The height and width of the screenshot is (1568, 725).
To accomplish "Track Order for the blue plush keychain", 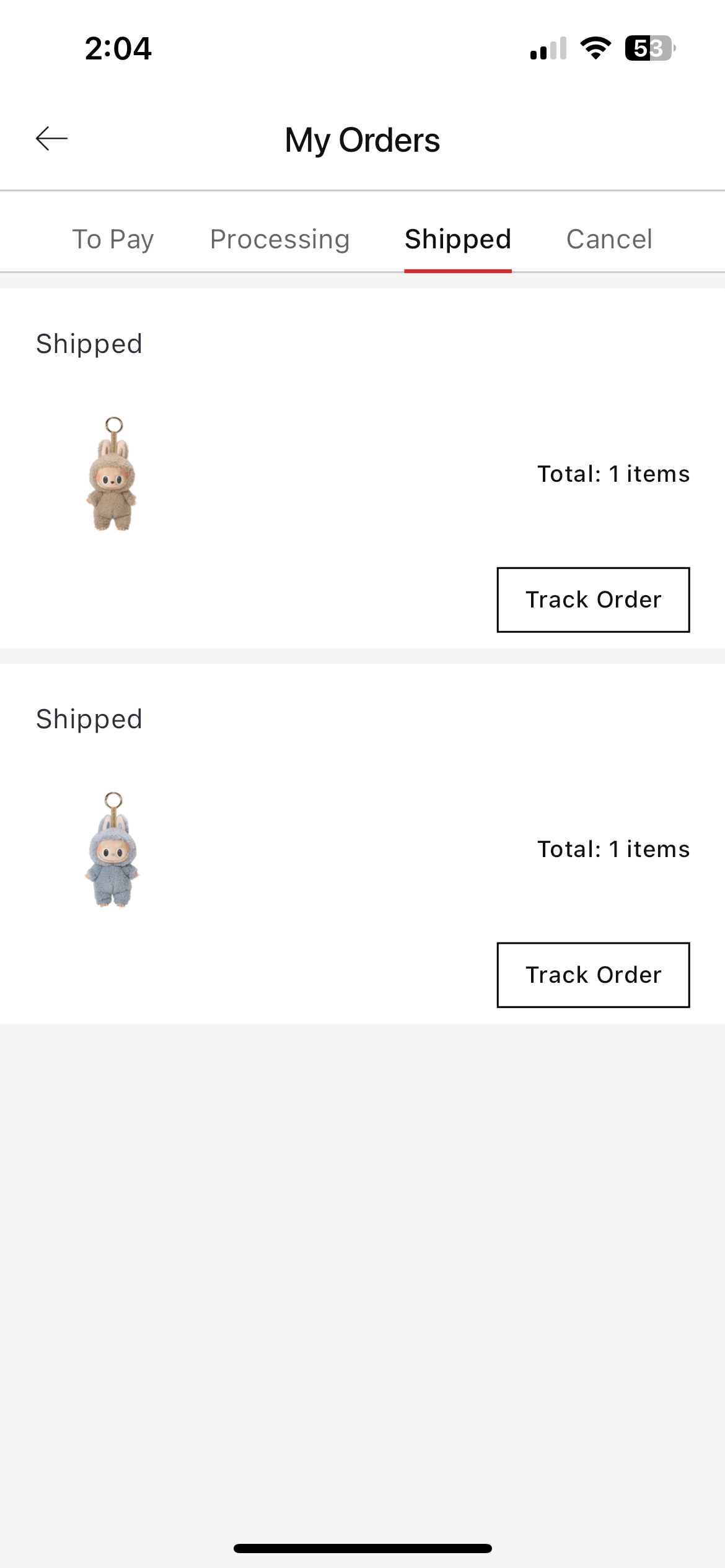I will tap(593, 975).
